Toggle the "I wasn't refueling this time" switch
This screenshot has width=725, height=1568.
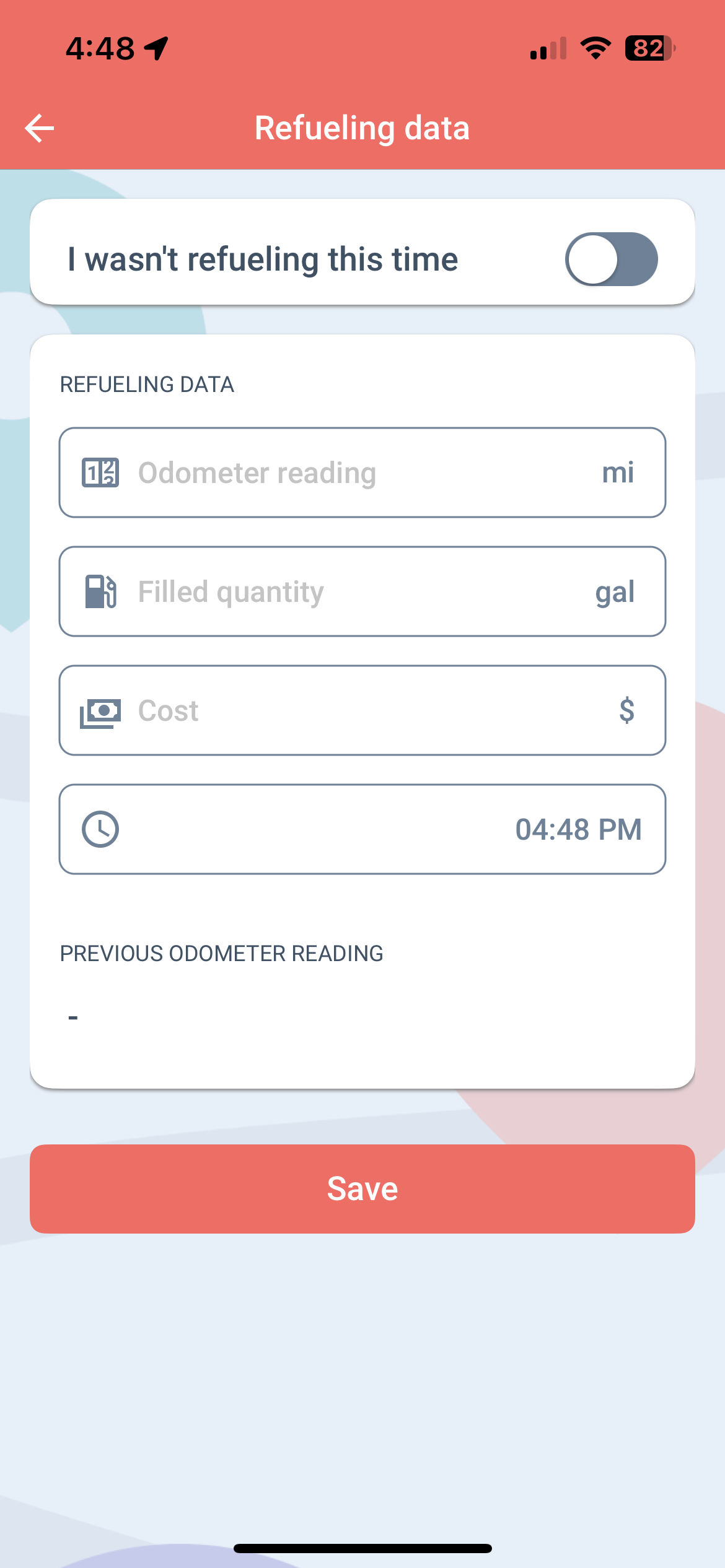tap(611, 259)
